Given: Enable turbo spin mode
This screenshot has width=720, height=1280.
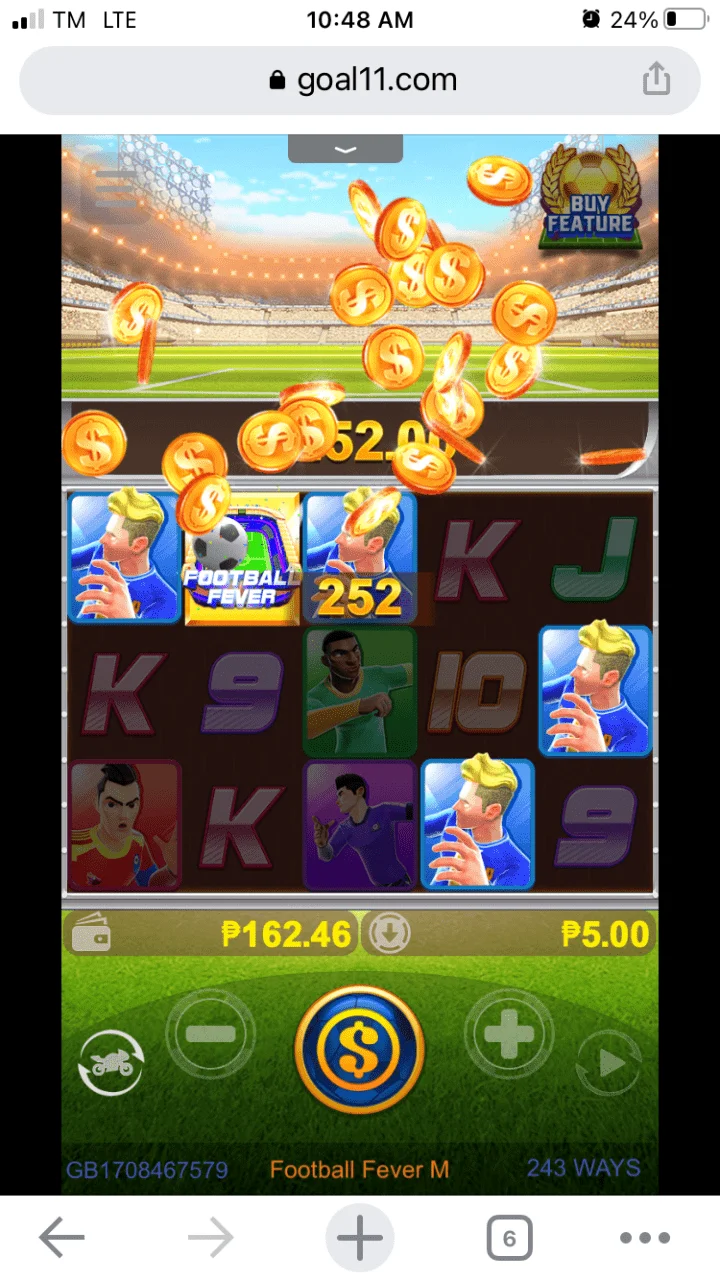Looking at the screenshot, I should [111, 1063].
